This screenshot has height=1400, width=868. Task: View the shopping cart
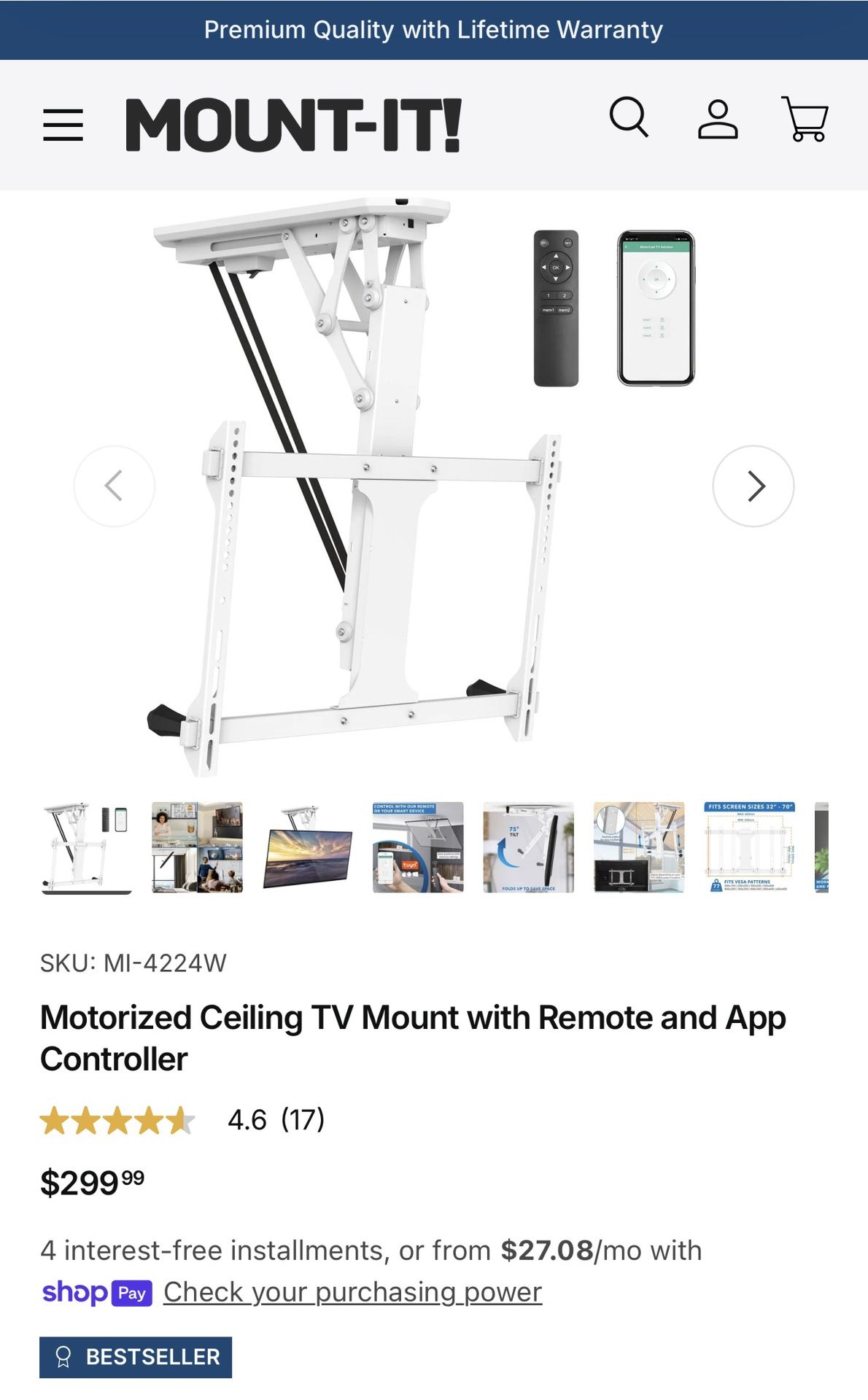tap(805, 119)
